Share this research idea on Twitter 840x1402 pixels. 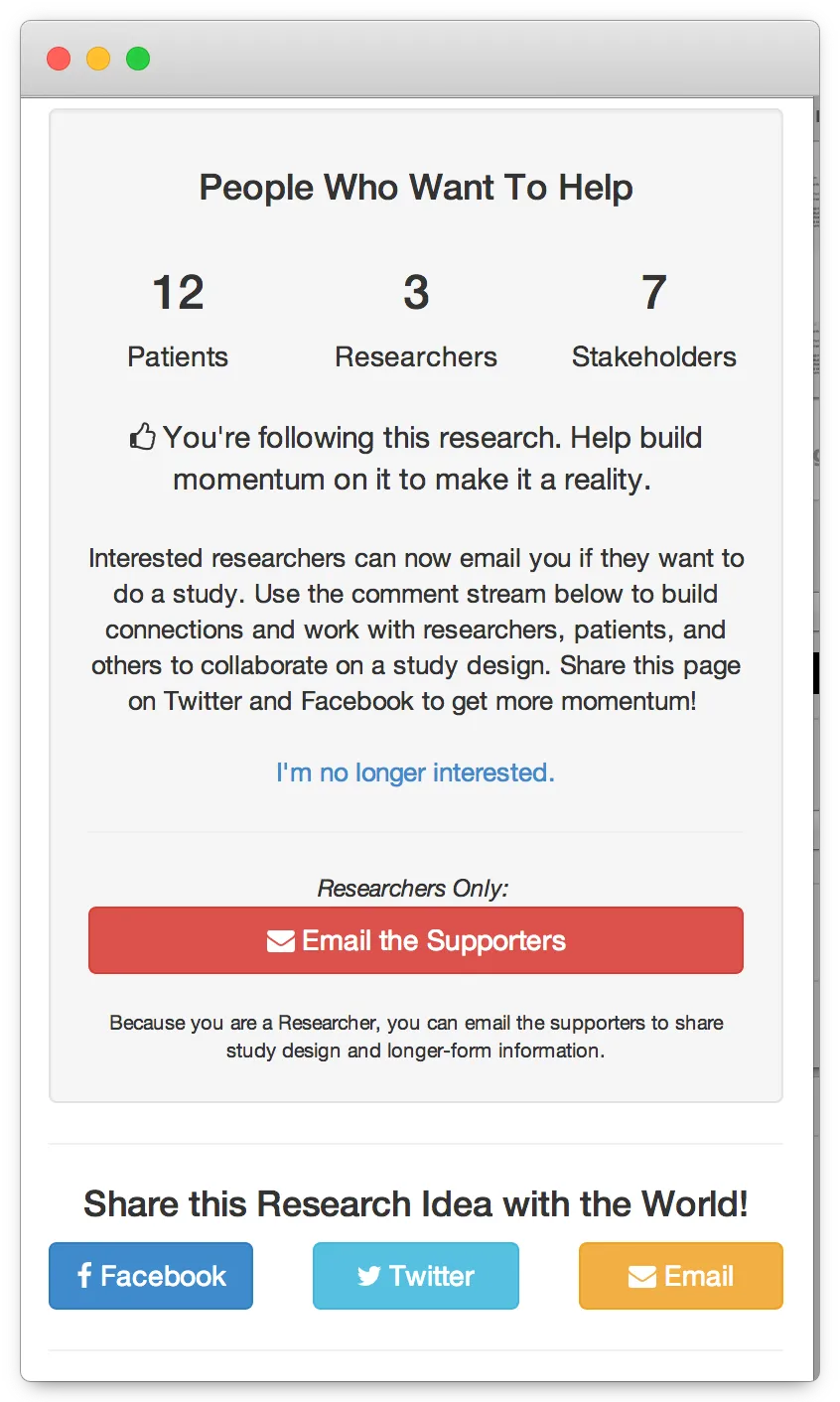coord(415,1276)
